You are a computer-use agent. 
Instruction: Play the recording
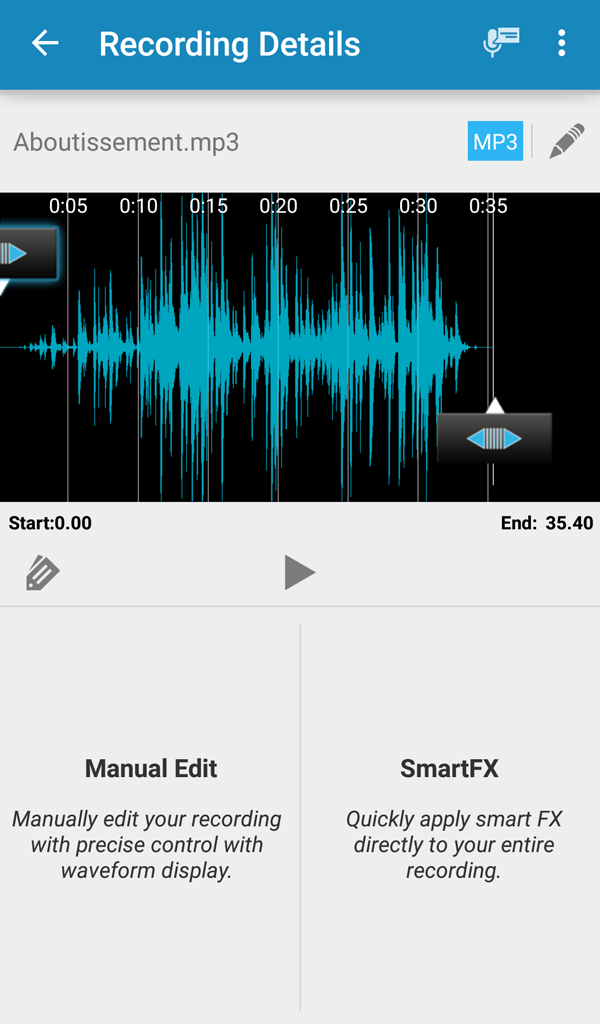coord(300,572)
